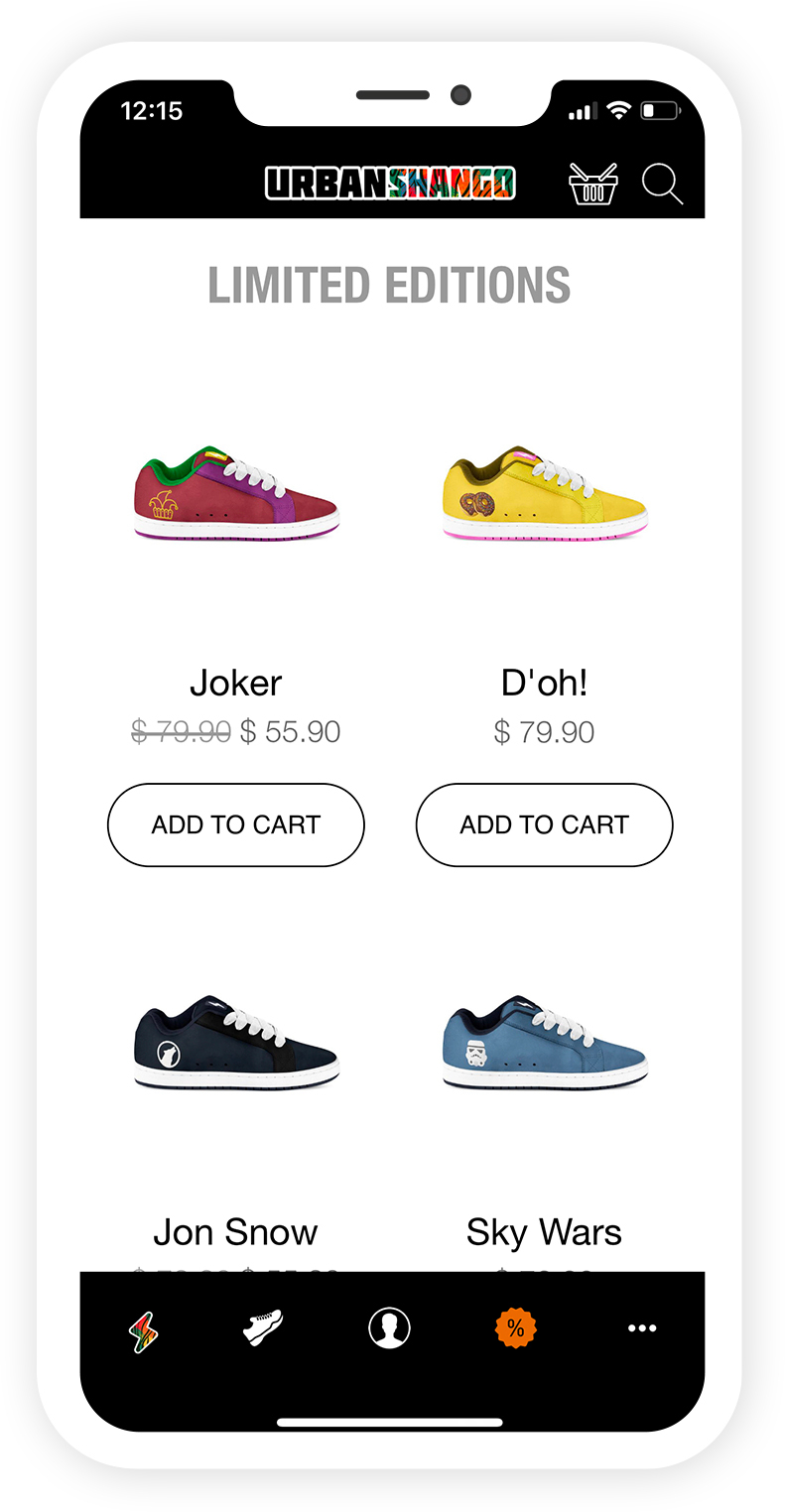Add Joker sneakers to cart
This screenshot has width=785, height=1512.
[236, 824]
